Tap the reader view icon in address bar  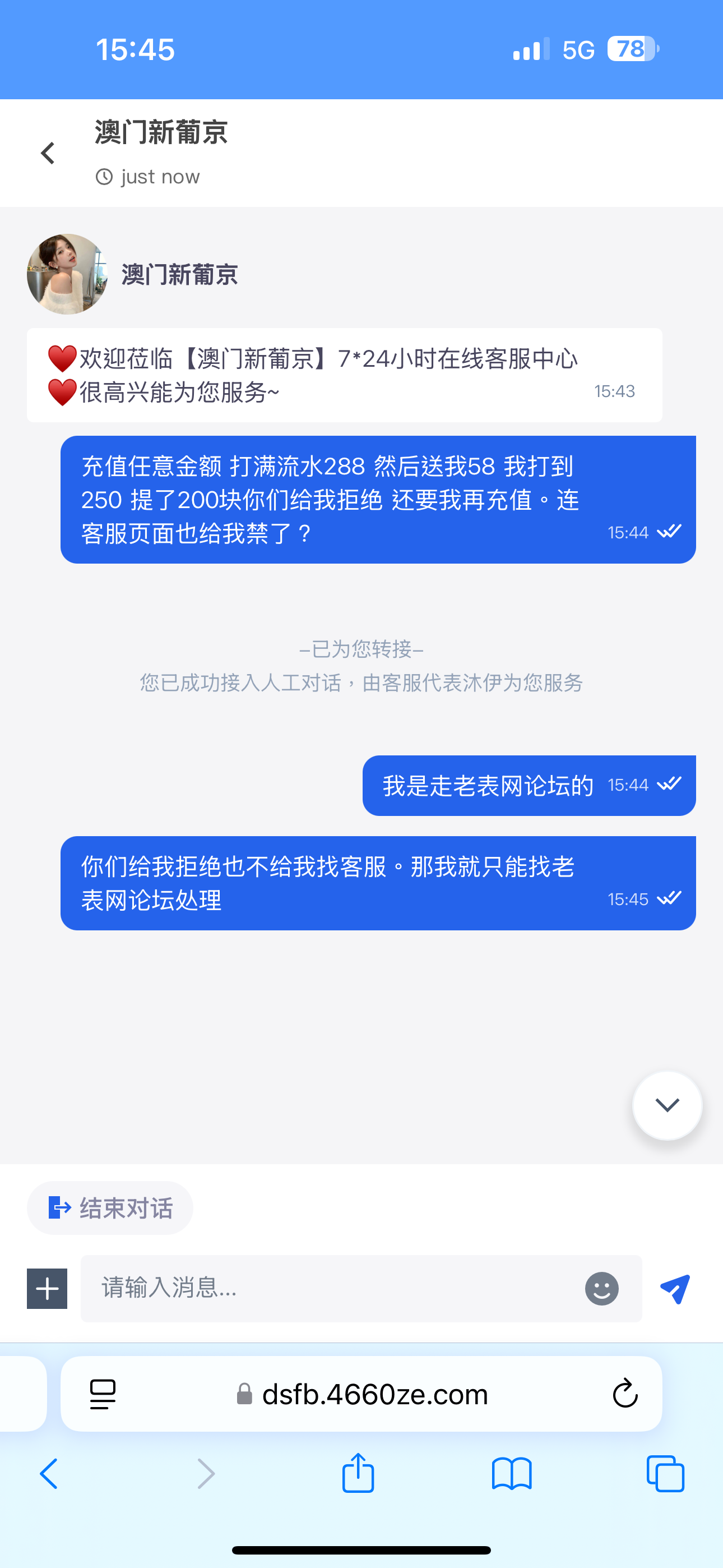click(x=102, y=1393)
